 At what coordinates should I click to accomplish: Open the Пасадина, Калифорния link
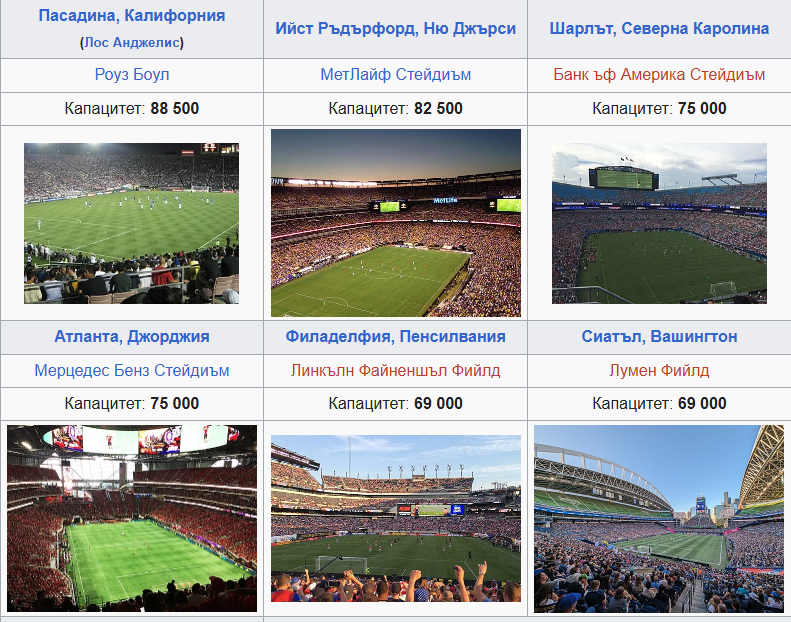[131, 16]
